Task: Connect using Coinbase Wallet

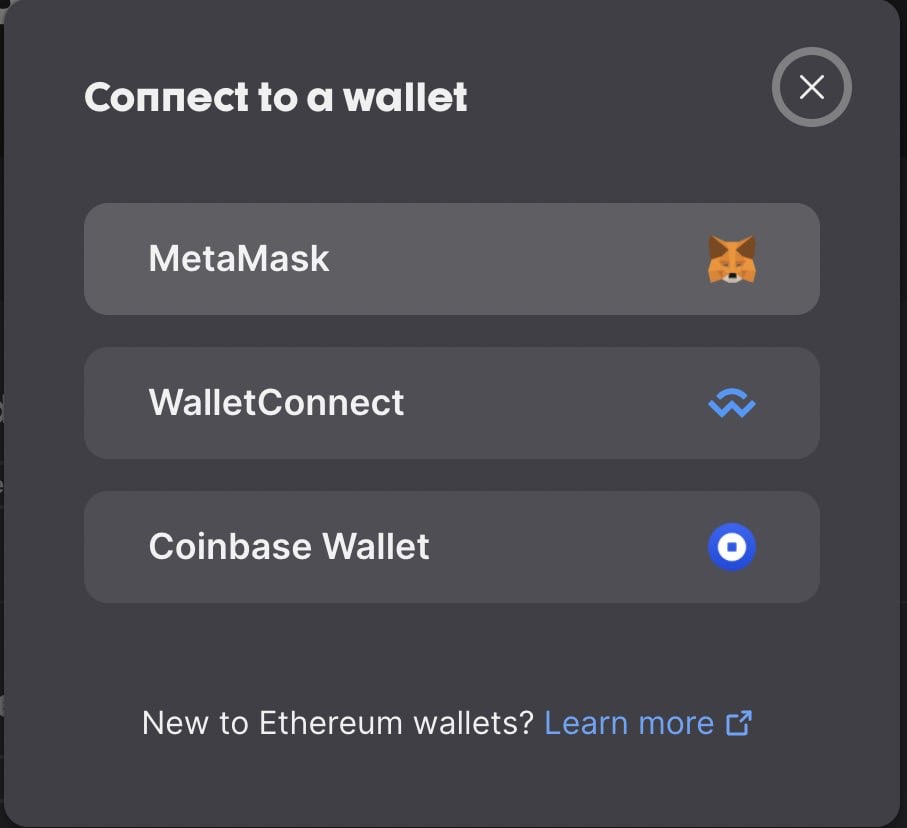Action: [x=451, y=547]
